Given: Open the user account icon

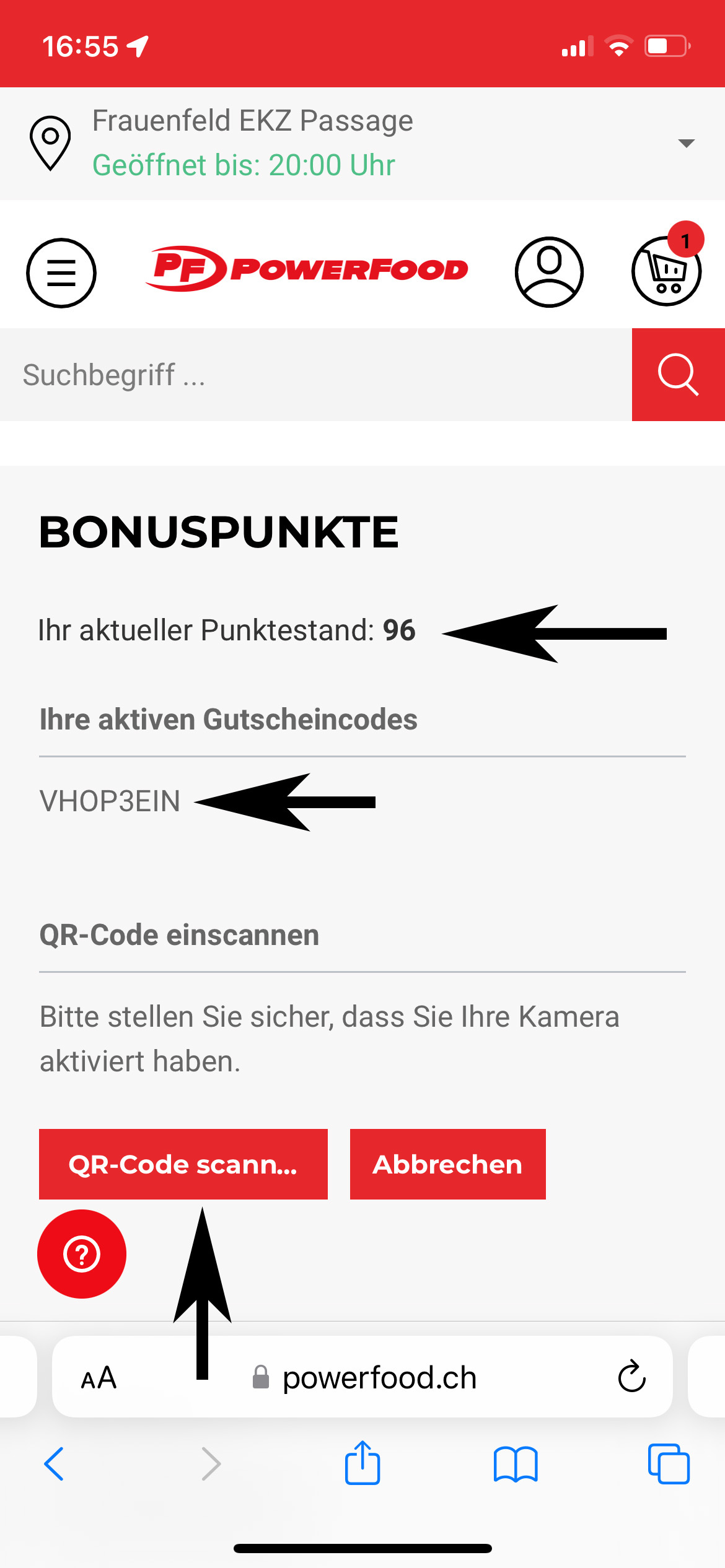Looking at the screenshot, I should click(x=549, y=271).
